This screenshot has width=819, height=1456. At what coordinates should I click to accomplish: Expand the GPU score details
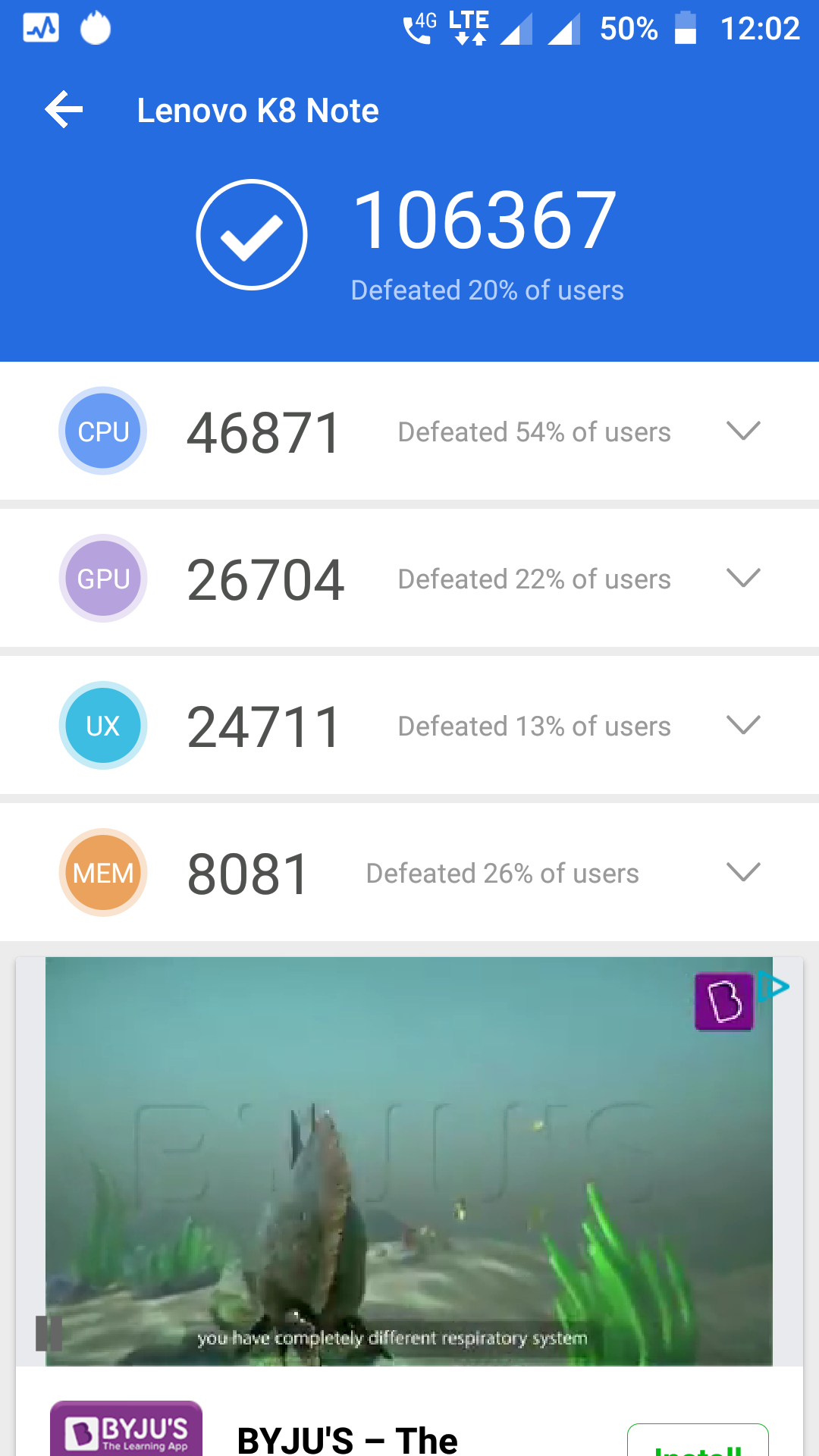pyautogui.click(x=742, y=578)
